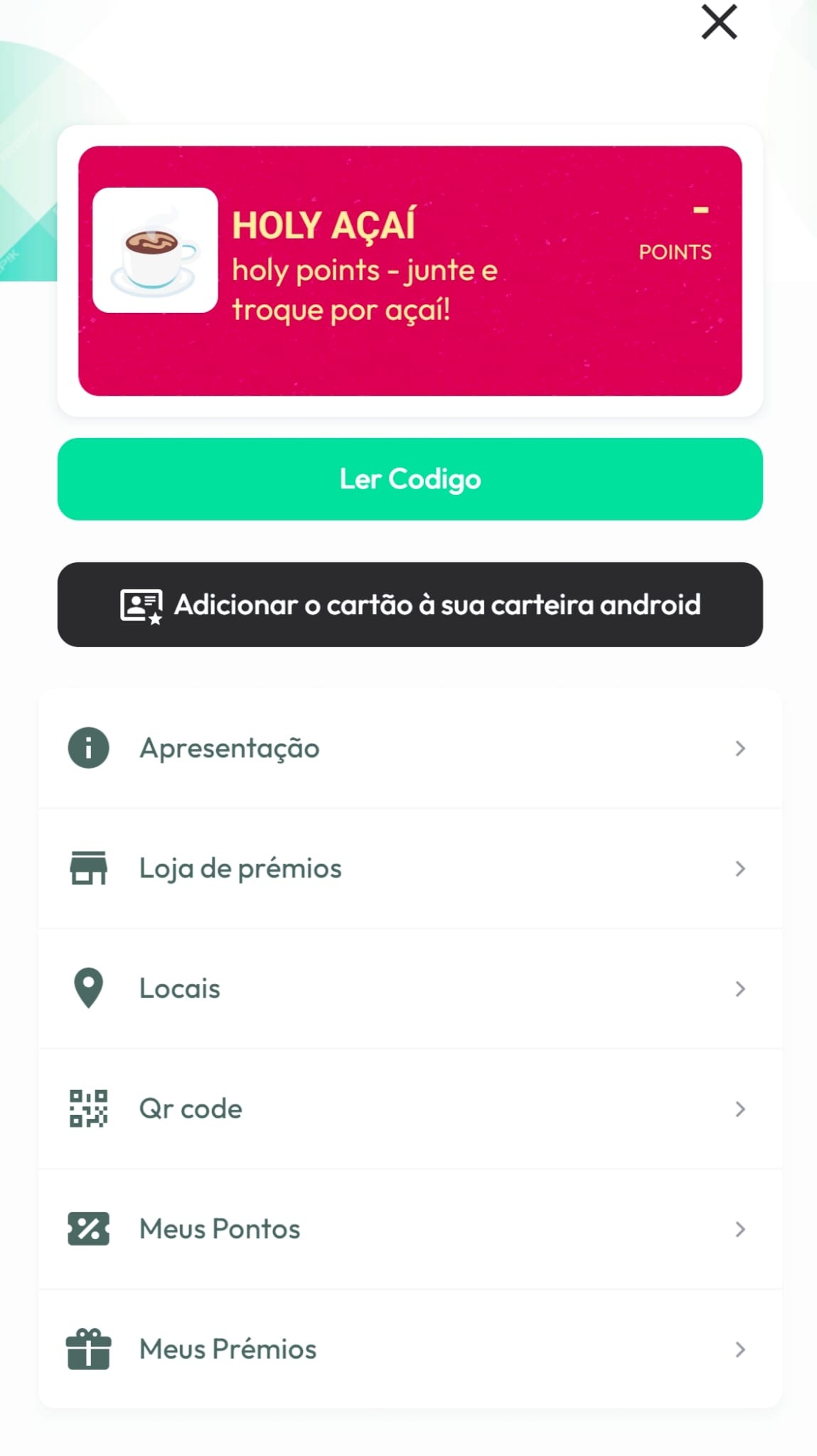
Task: Open the Apresentação row
Action: [410, 748]
